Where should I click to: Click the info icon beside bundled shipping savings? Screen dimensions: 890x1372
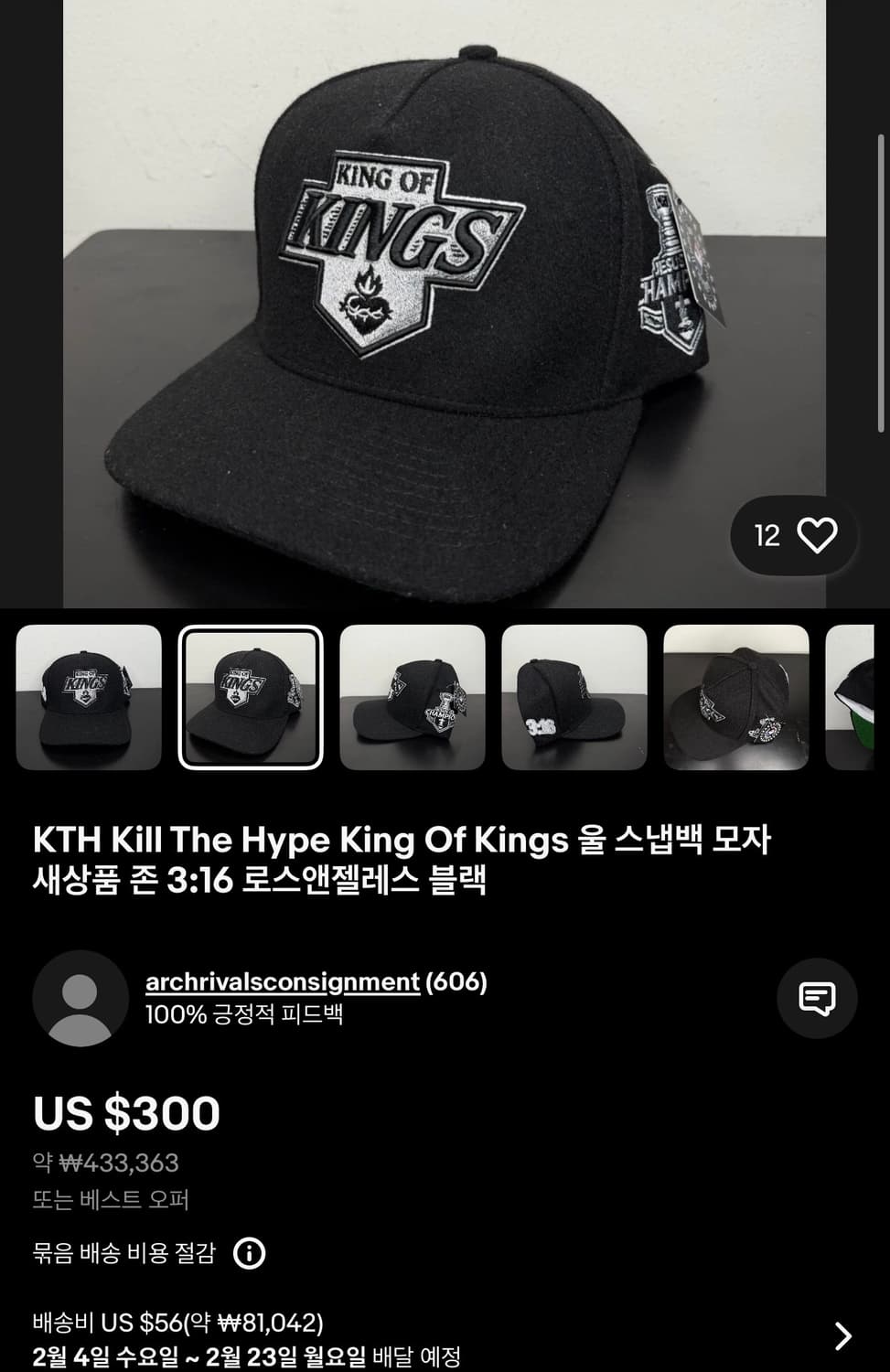(249, 1254)
